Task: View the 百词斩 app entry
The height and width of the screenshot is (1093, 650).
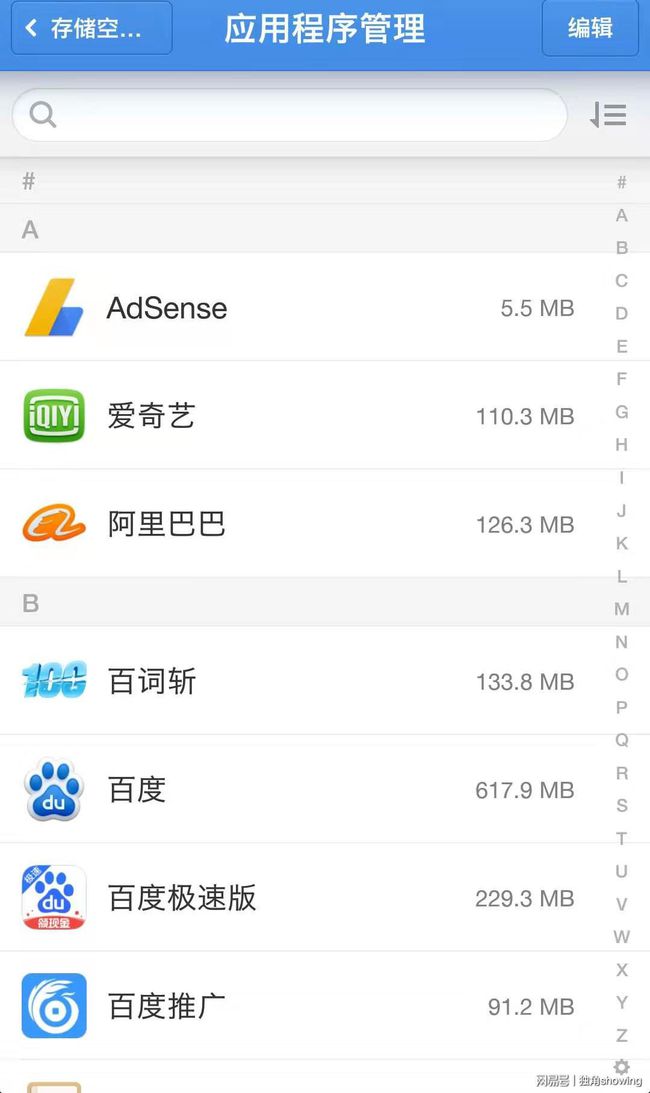Action: click(300, 681)
